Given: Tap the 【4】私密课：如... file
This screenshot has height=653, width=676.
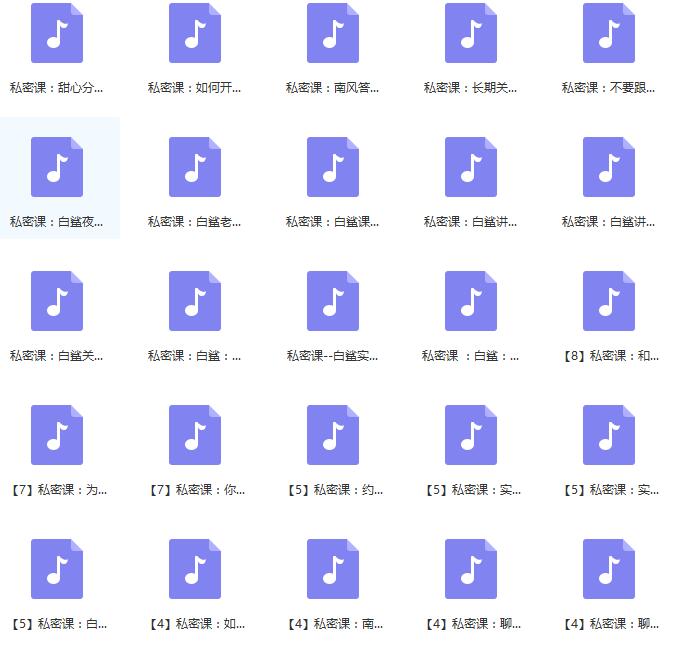Looking at the screenshot, I should click(195, 569).
